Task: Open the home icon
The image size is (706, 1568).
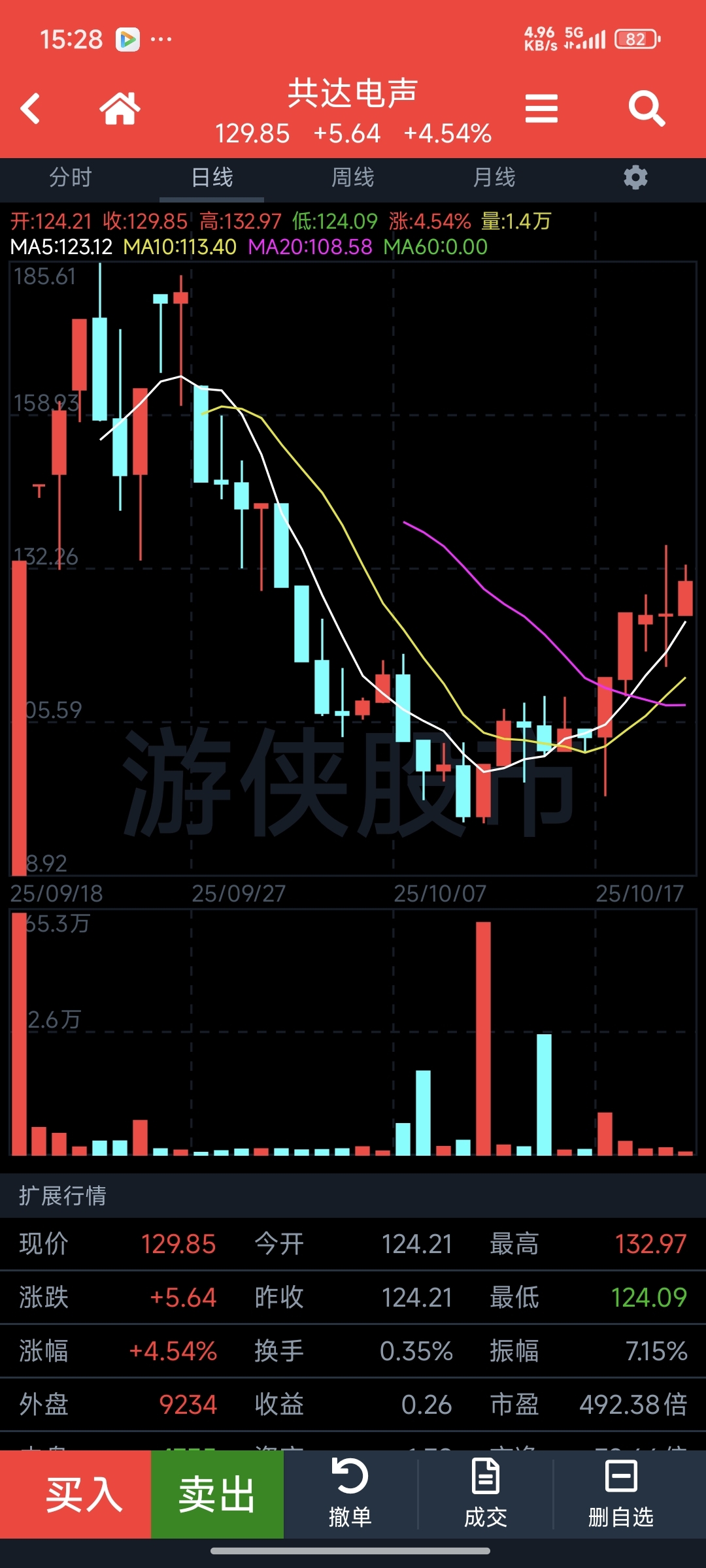Action: click(x=120, y=108)
